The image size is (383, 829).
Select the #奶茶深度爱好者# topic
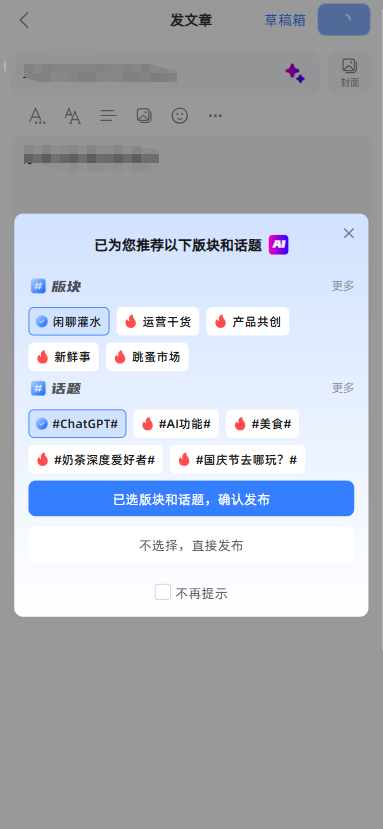96,459
